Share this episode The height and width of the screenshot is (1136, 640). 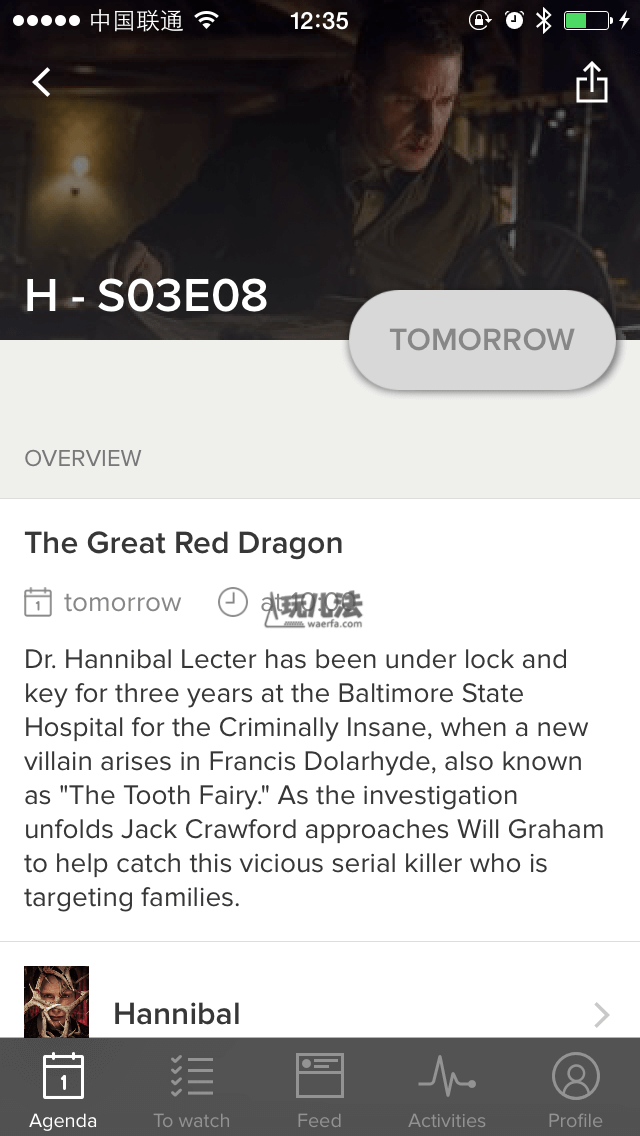(592, 82)
